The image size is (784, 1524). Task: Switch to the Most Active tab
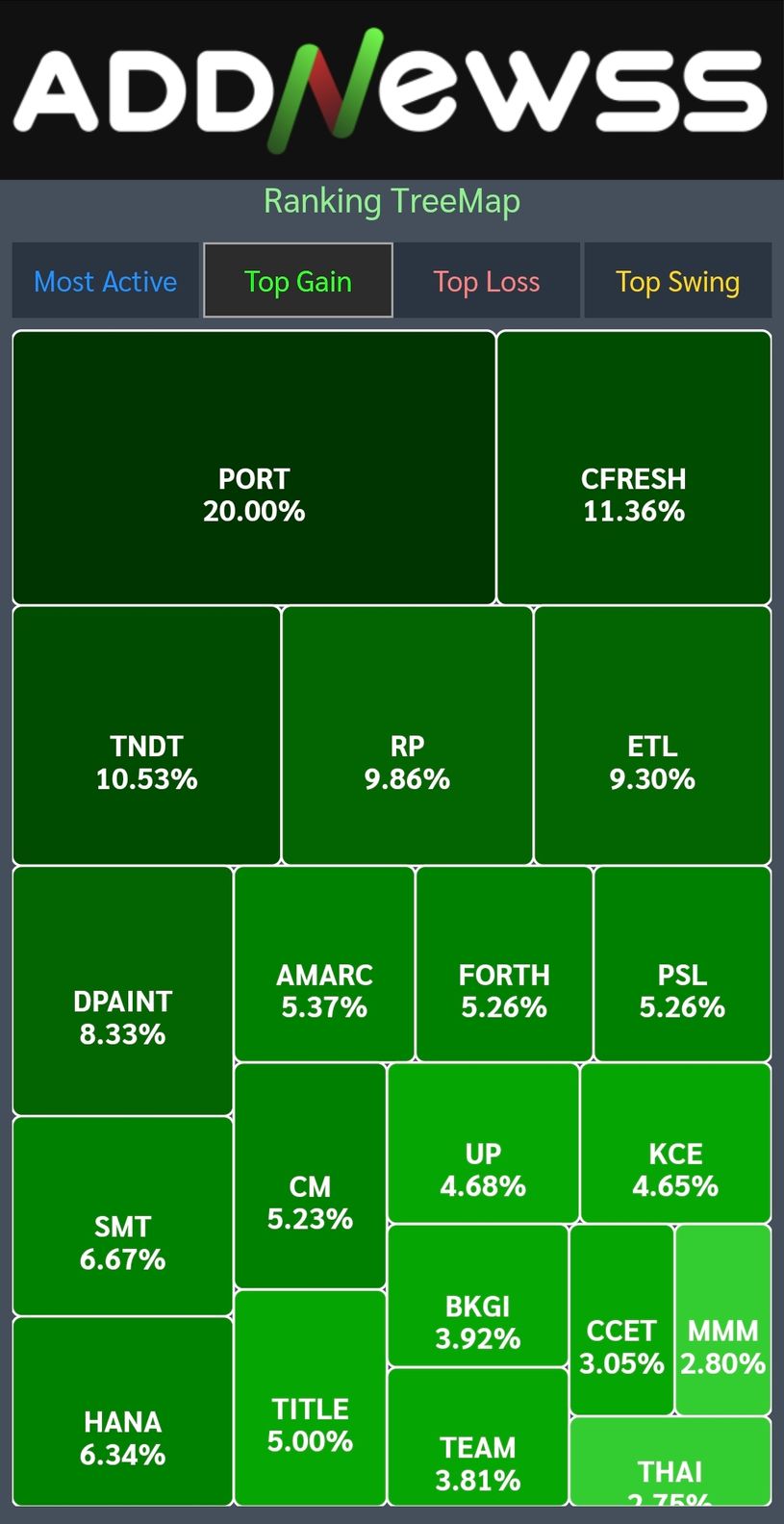point(105,280)
